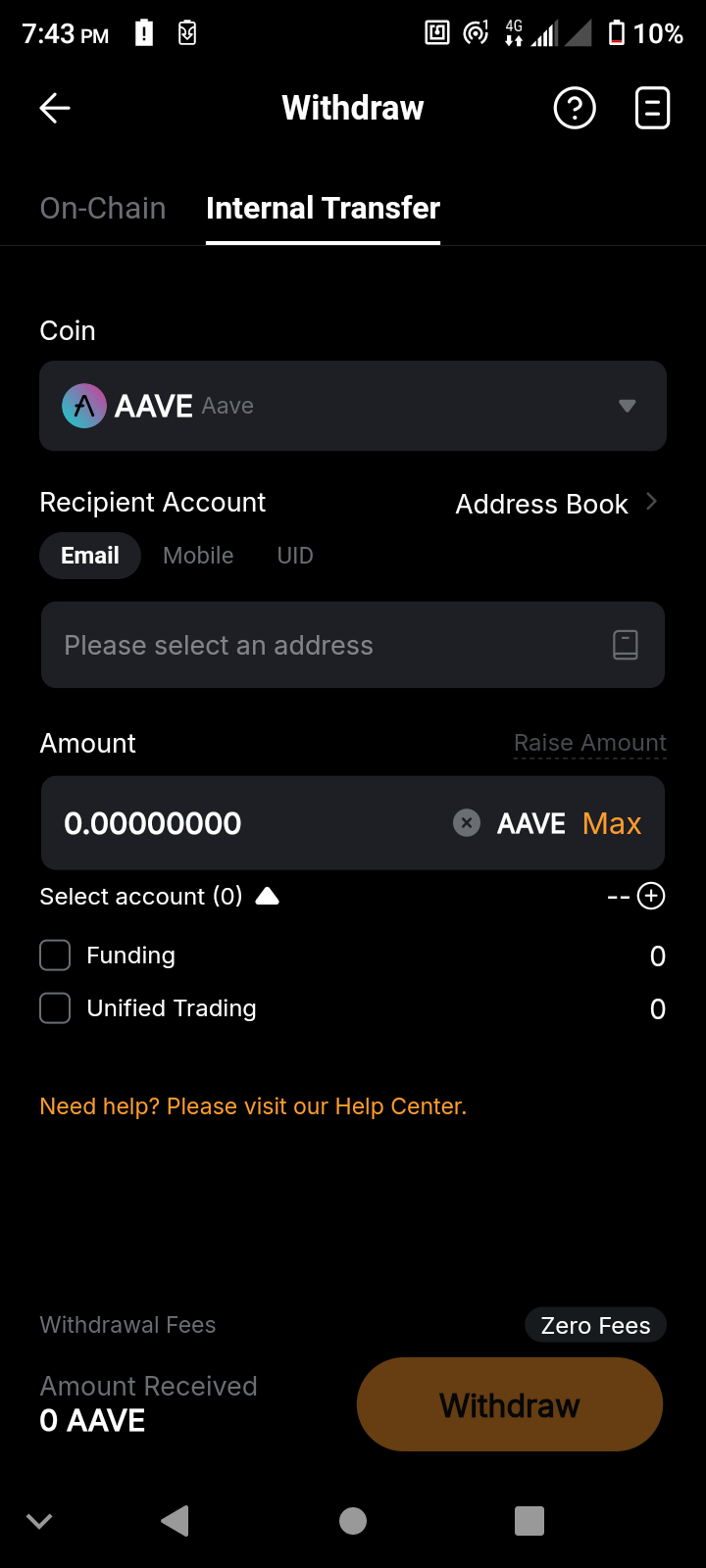This screenshot has height=1568, width=706.
Task: Open the help question mark icon
Action: (x=575, y=108)
